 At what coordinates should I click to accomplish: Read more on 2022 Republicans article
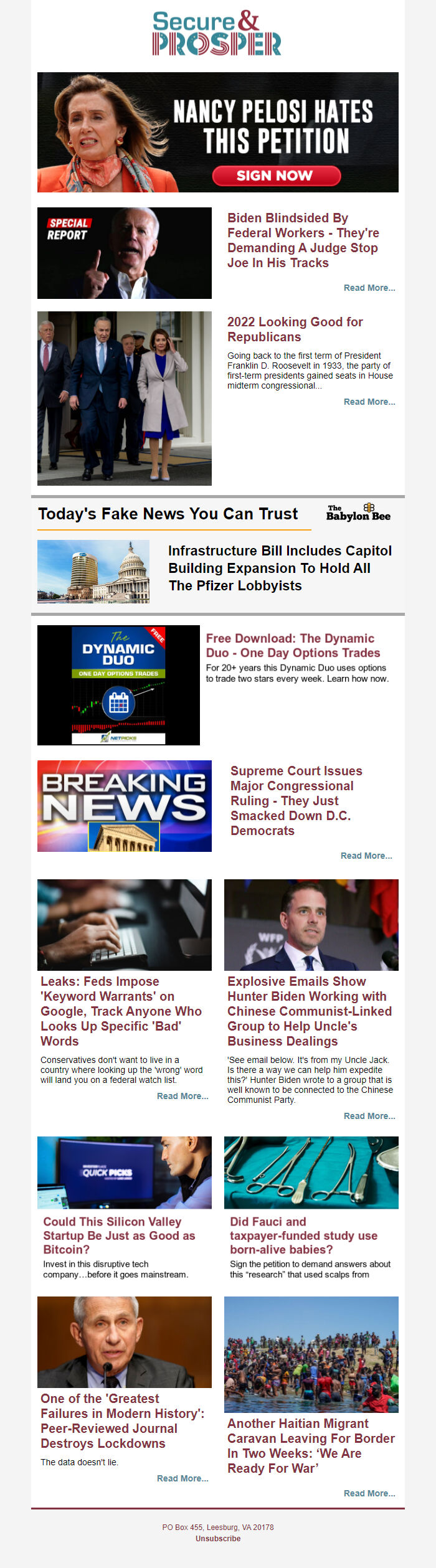pyautogui.click(x=369, y=402)
